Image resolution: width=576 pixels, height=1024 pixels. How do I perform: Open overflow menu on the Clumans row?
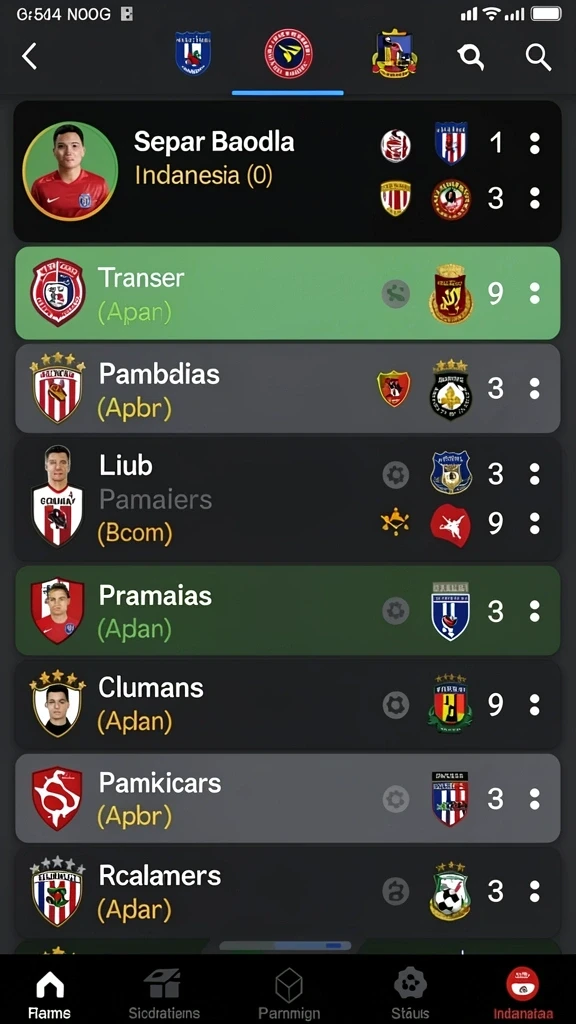534,705
